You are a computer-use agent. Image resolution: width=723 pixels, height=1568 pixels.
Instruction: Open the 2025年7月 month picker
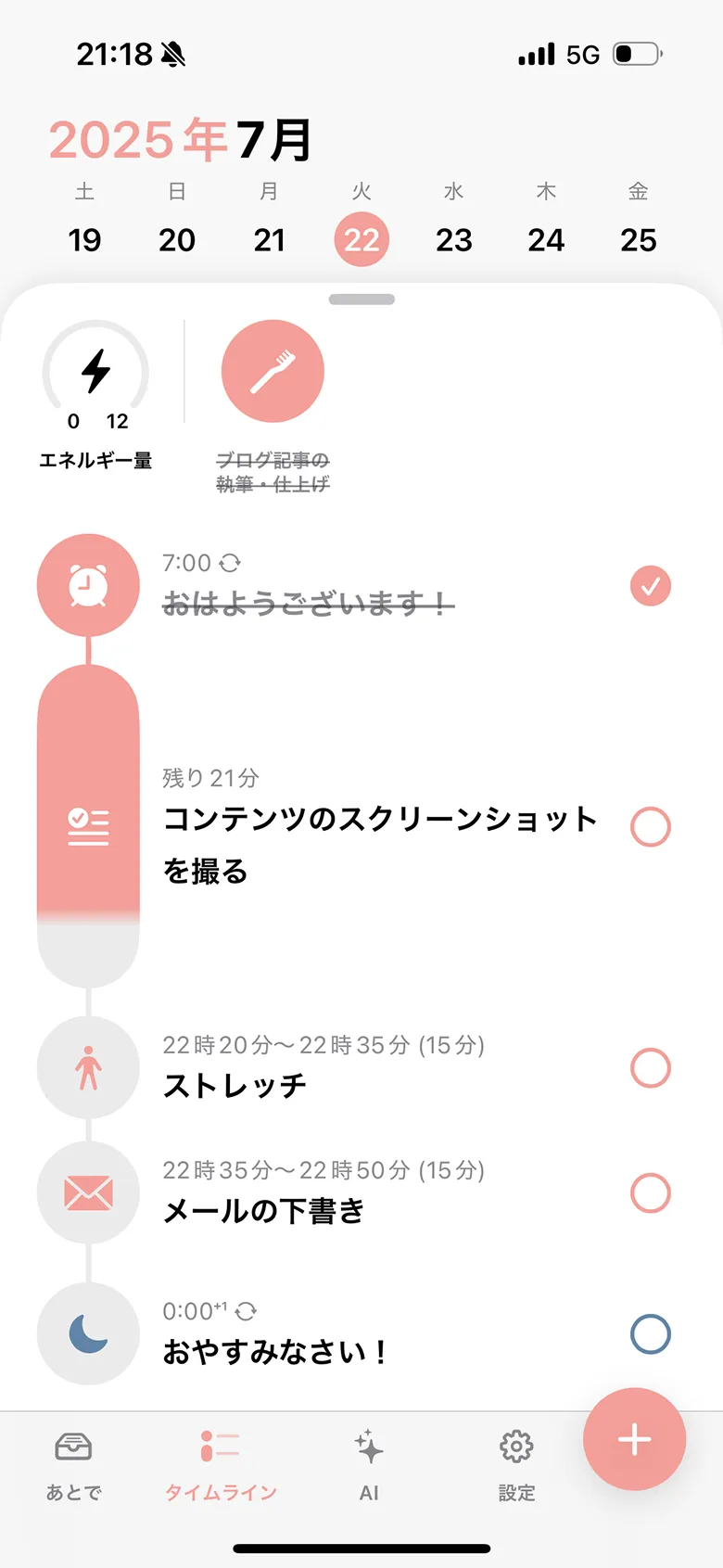pos(181,140)
